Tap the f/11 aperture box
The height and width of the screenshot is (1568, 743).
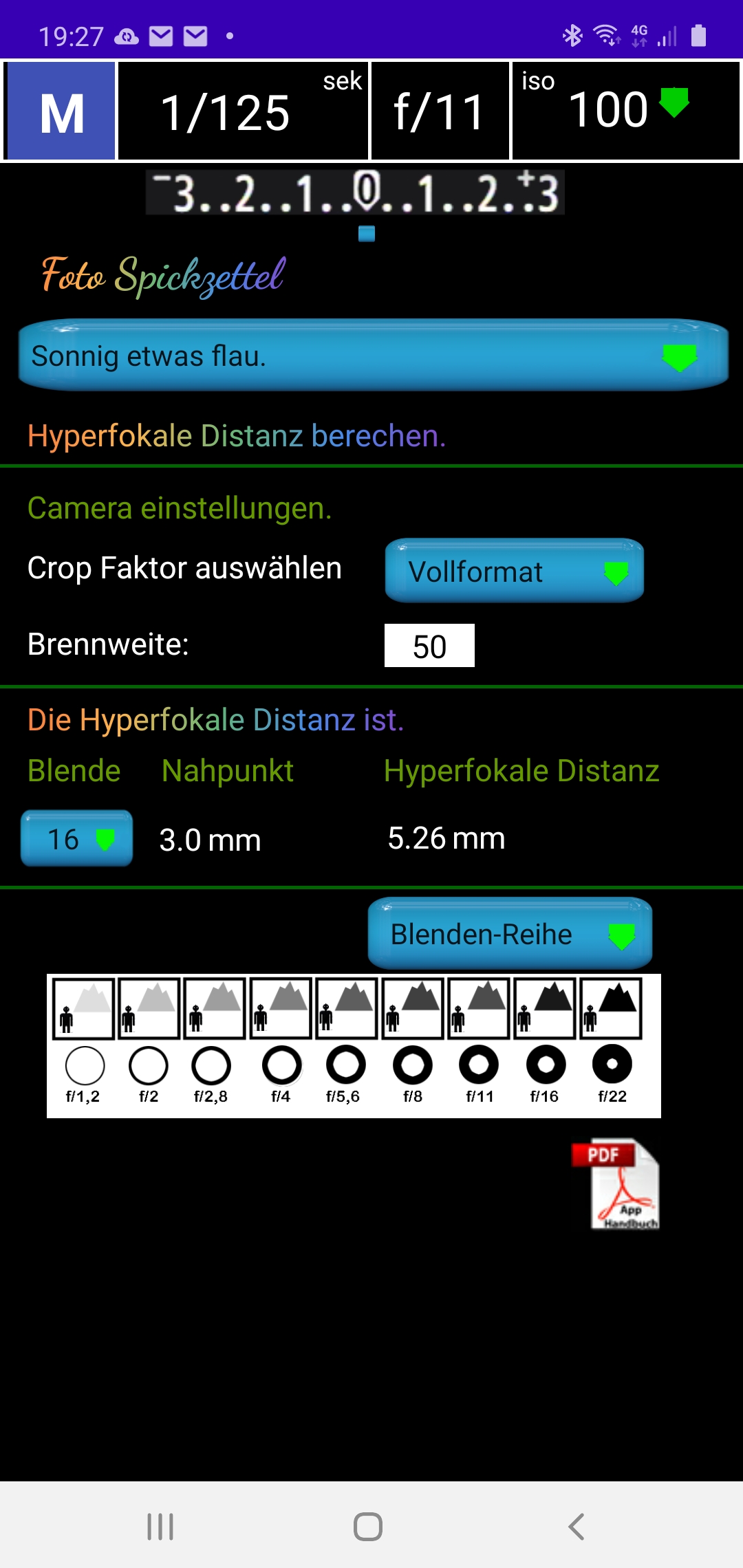tap(440, 111)
